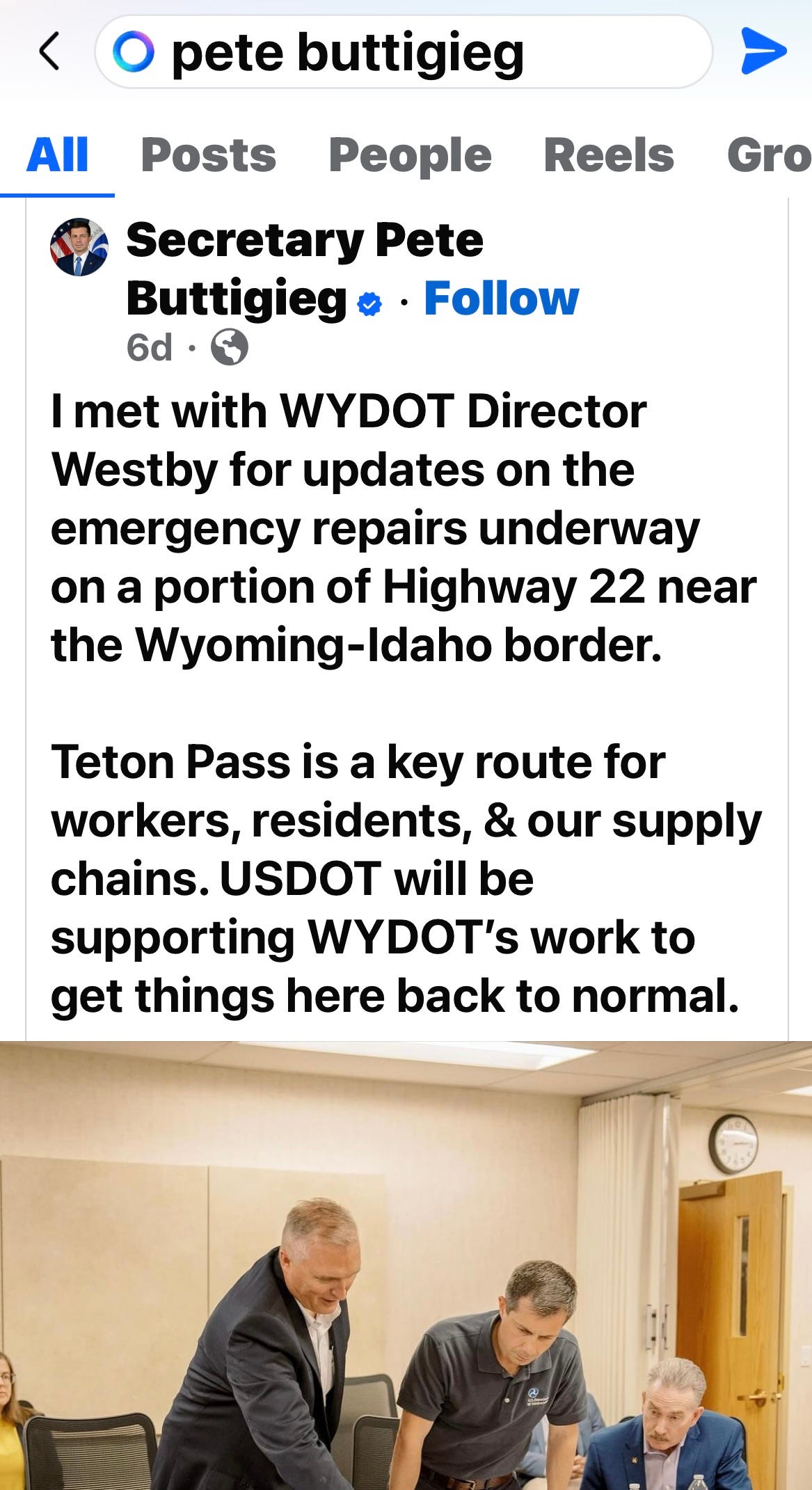This screenshot has height=1490, width=812.
Task: Go back using the arrow
Action: 49,52
